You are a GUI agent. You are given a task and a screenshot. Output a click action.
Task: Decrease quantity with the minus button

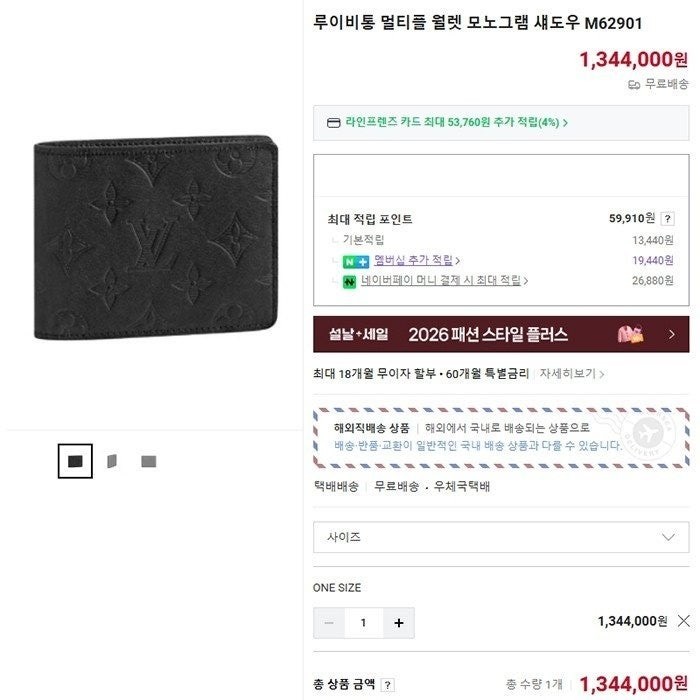[329, 623]
